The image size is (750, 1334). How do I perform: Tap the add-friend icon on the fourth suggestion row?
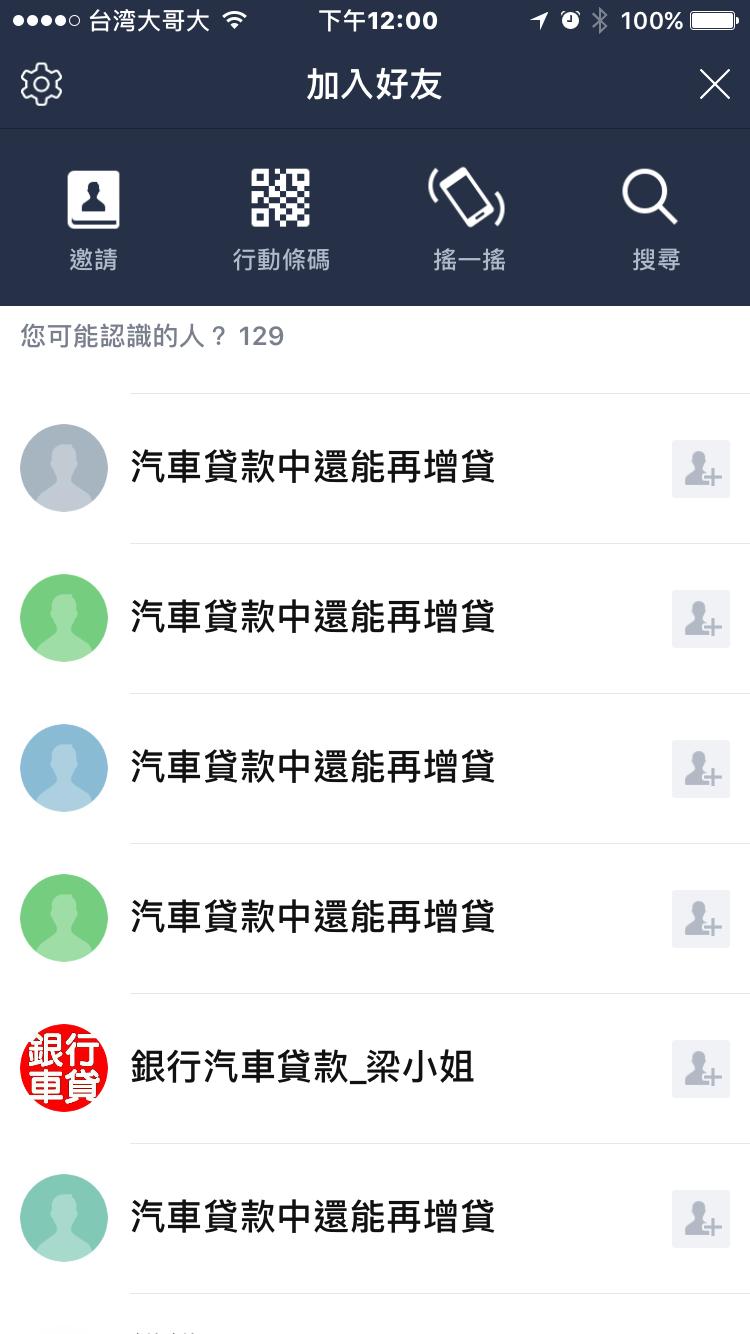(x=700, y=918)
